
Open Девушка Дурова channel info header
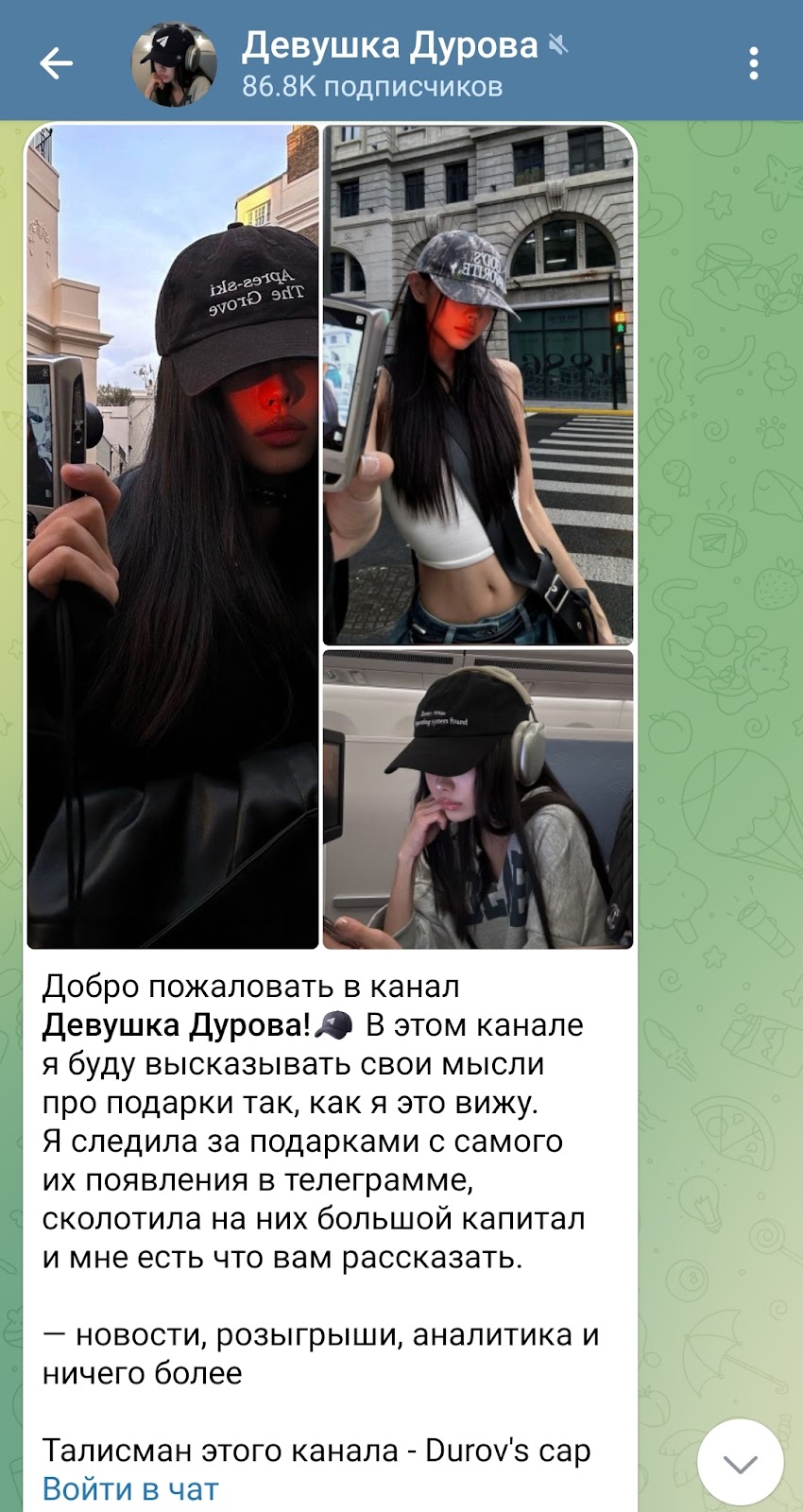click(x=387, y=63)
